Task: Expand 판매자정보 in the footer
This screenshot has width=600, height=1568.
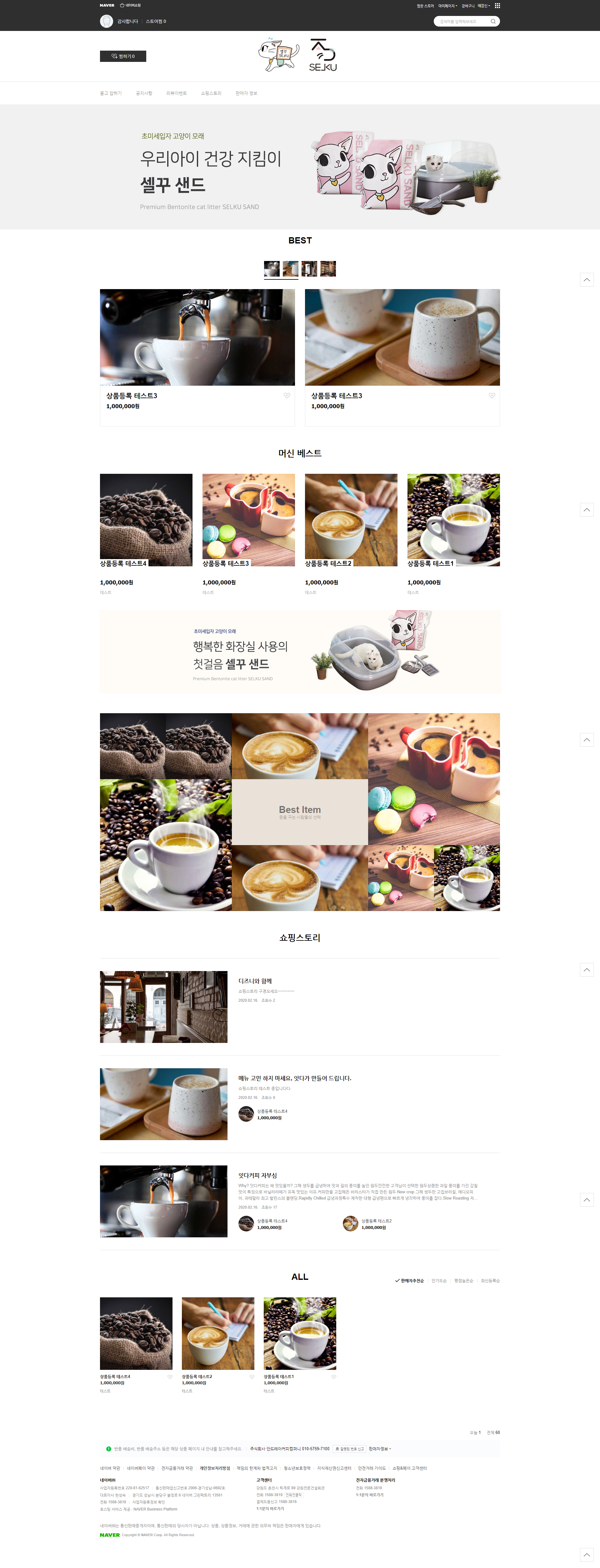Action: (379, 1449)
